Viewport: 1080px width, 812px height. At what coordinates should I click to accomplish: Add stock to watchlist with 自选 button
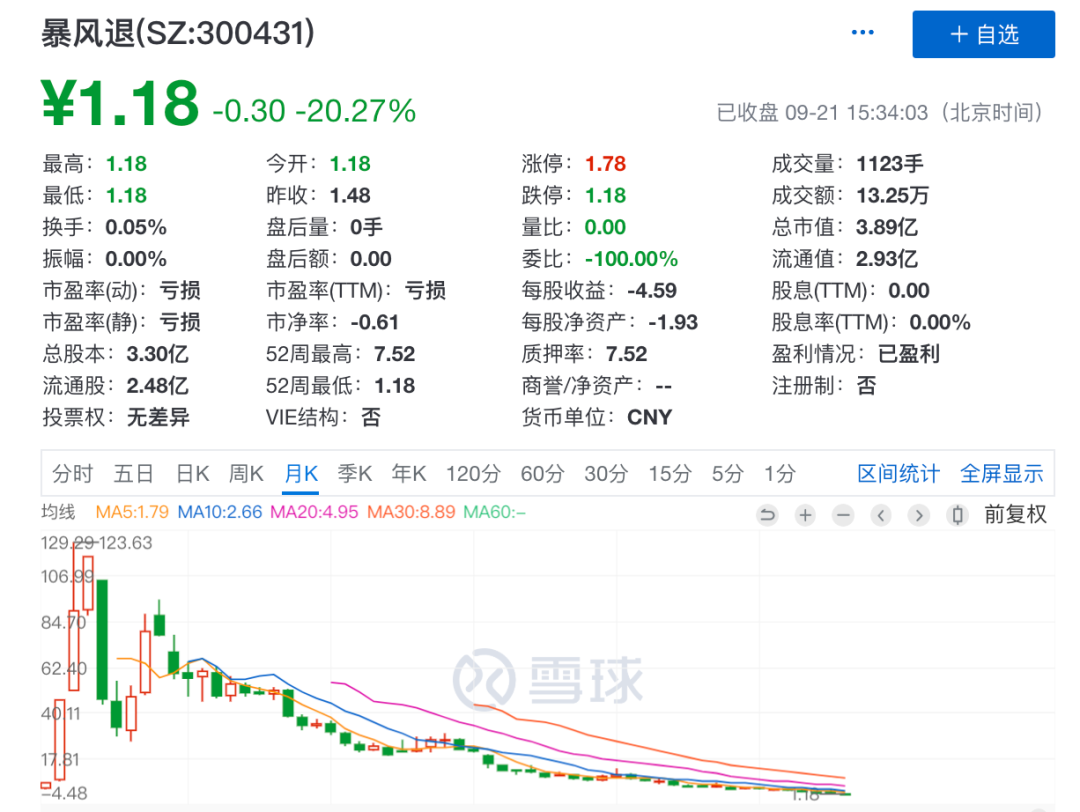pos(983,34)
